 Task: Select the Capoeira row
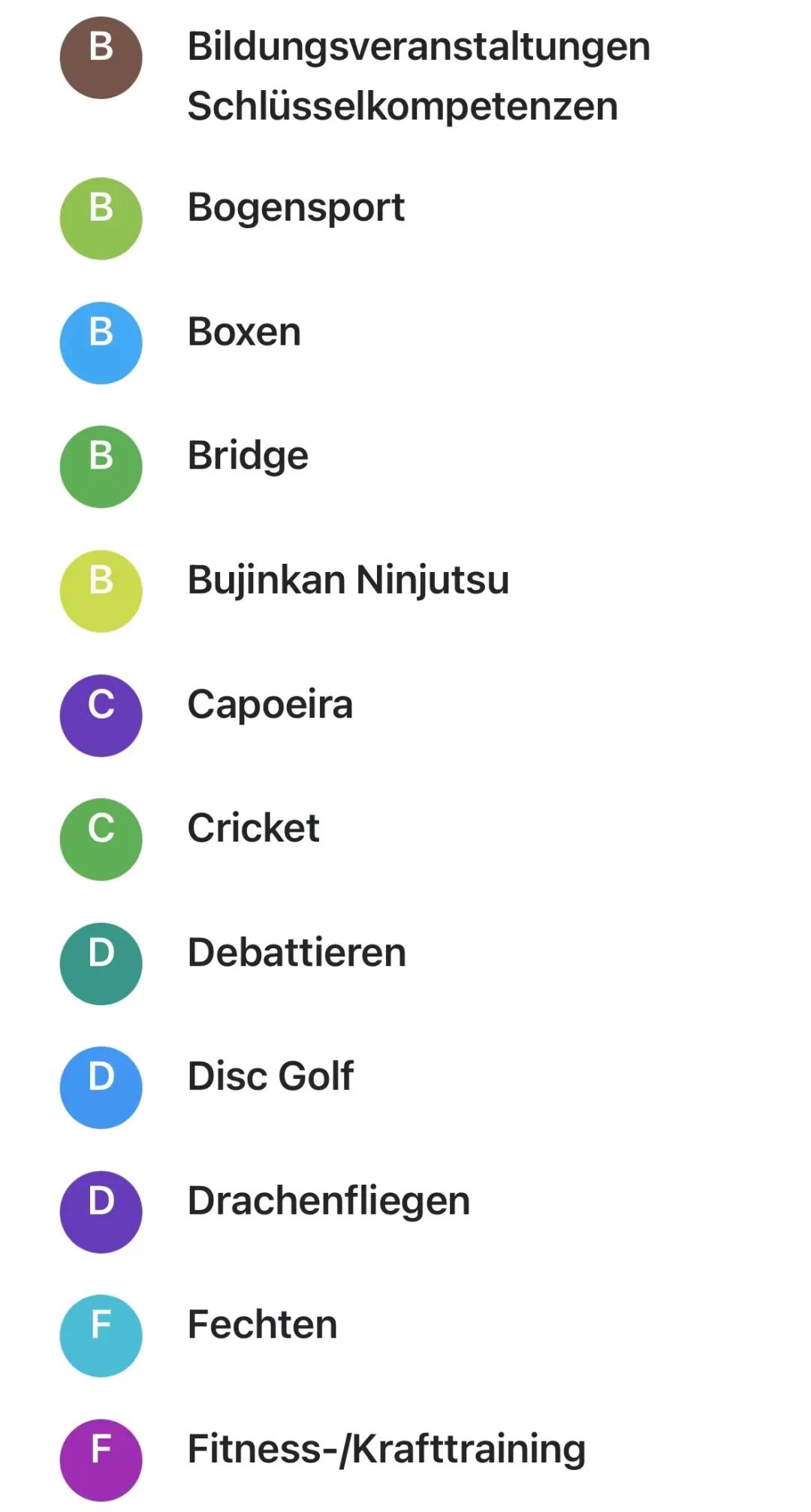(270, 705)
